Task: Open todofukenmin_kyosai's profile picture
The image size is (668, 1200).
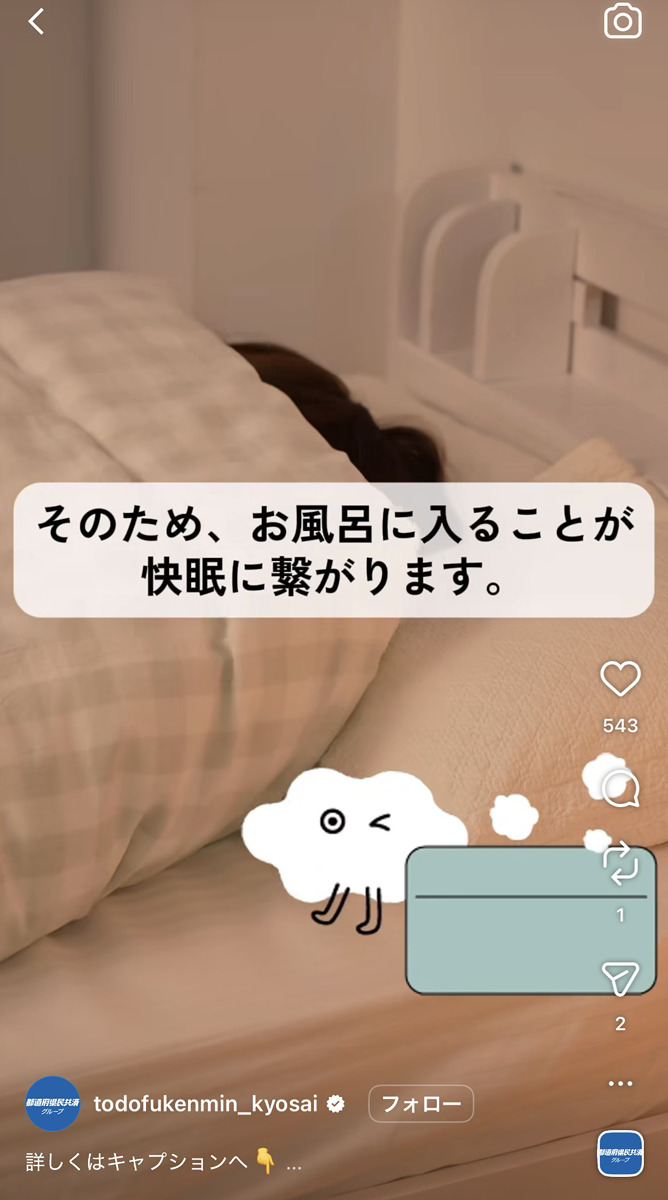Action: point(52,1104)
